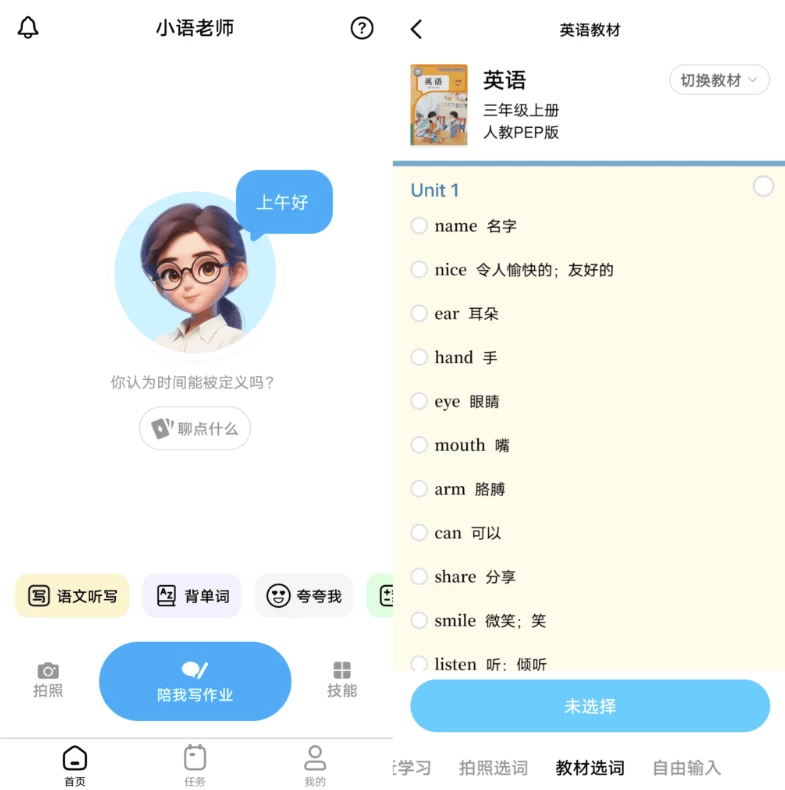Tap the 拍照 camera button
Viewport: 785px width, 790px height.
coord(48,679)
